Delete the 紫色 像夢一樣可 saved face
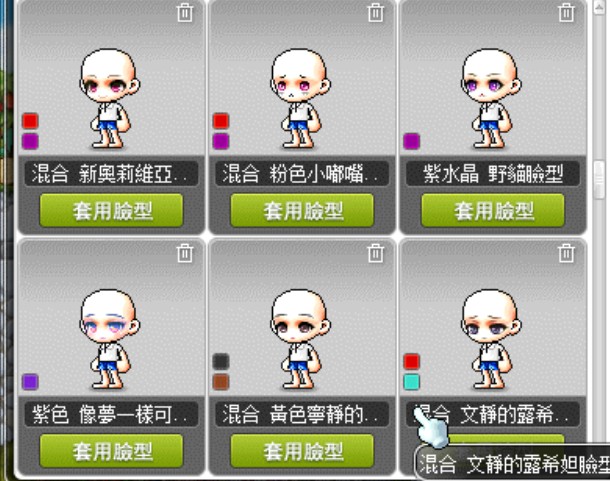This screenshot has height=481, width=610. pos(185,253)
